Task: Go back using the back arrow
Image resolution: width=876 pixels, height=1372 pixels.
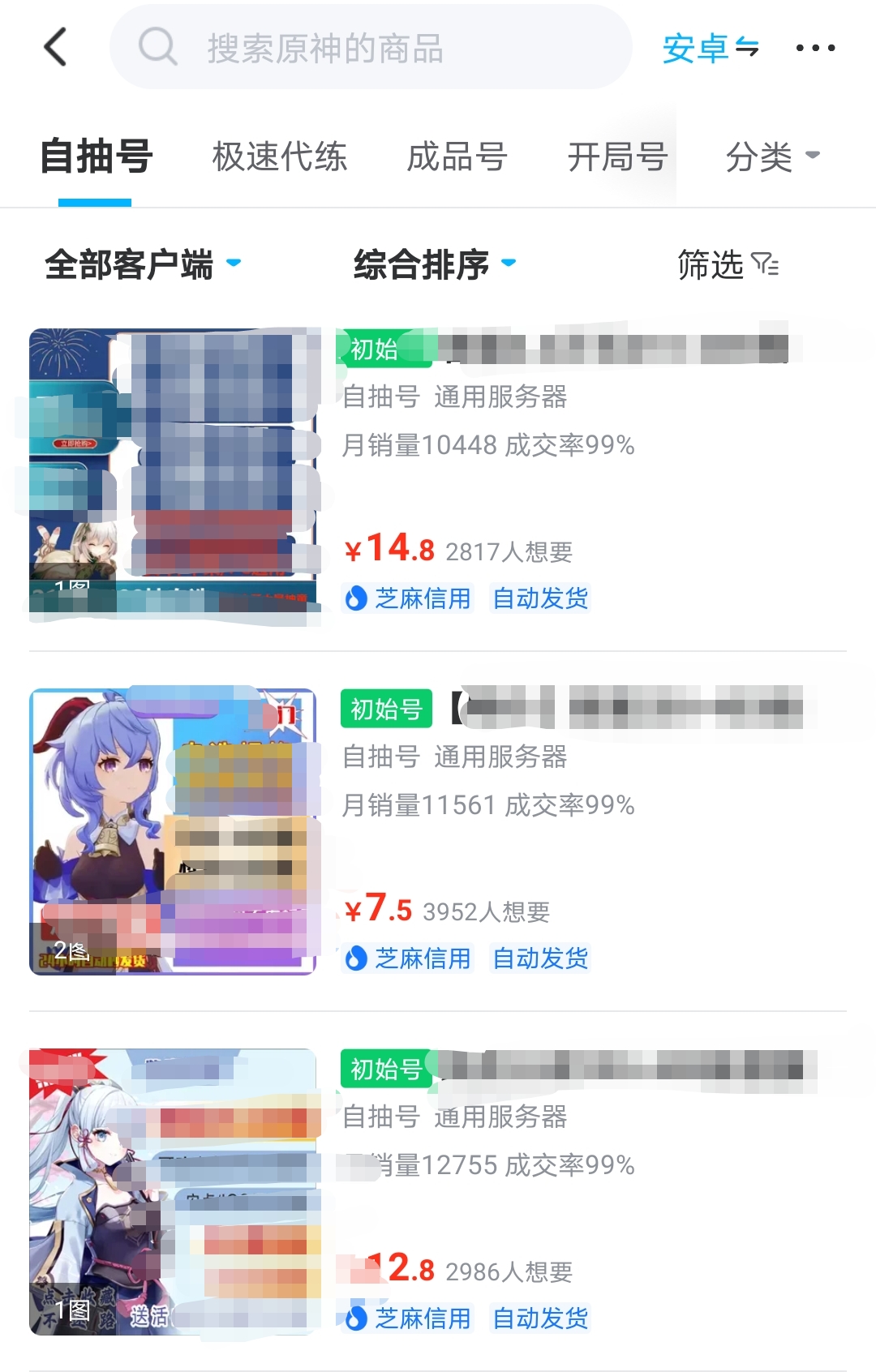Action: (x=55, y=47)
